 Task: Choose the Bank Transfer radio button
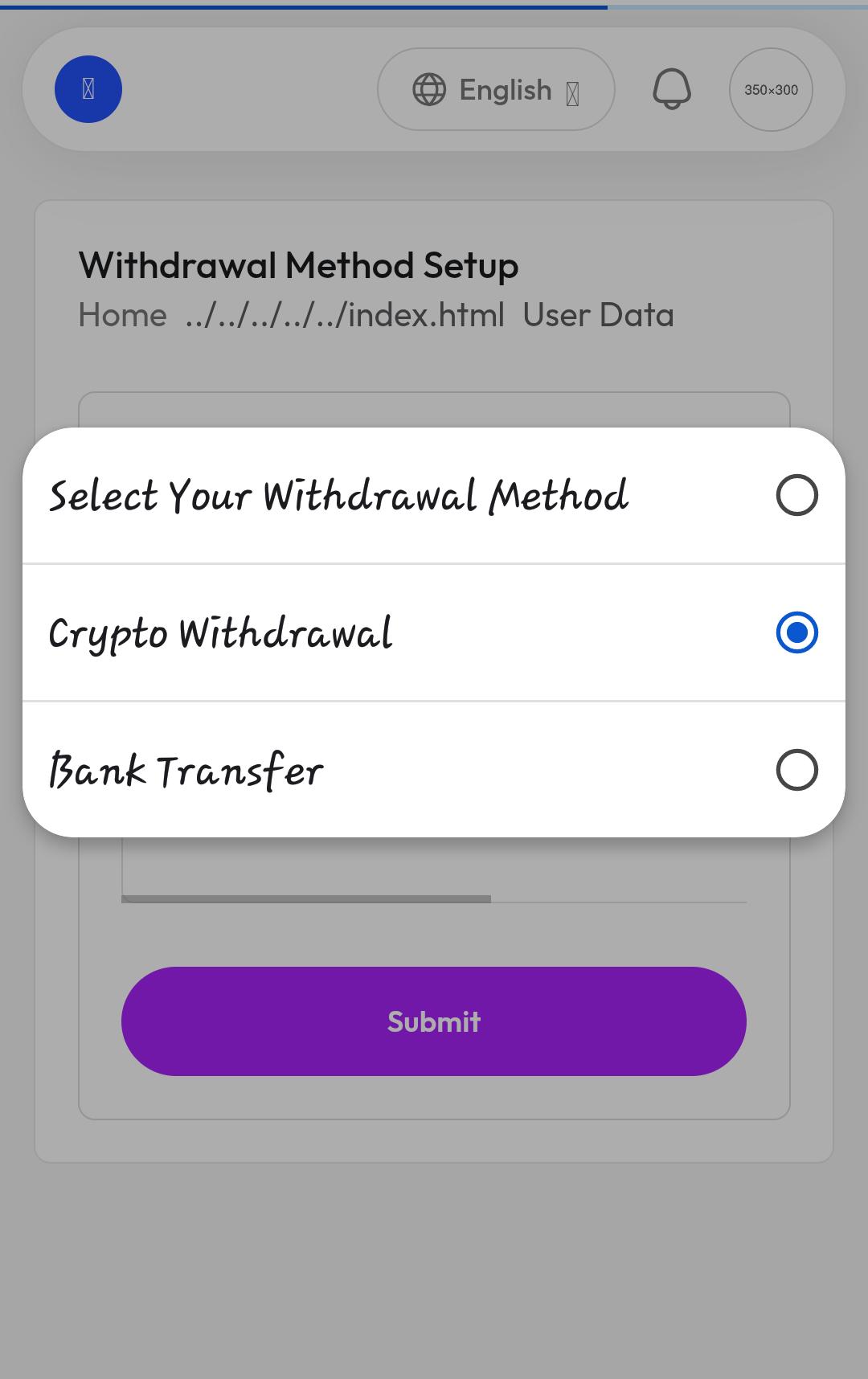point(796,770)
